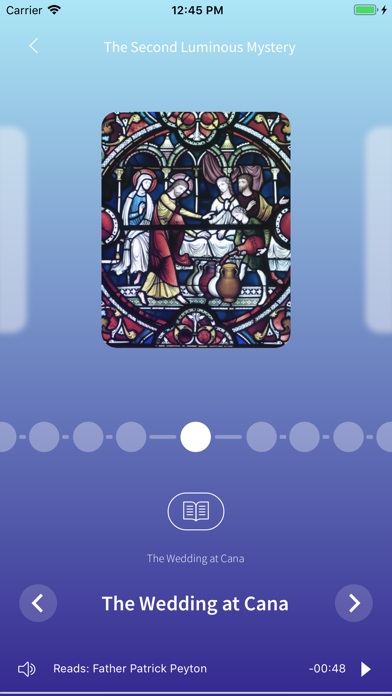Open the scripture reading book button
392x696 pixels.
click(x=196, y=511)
